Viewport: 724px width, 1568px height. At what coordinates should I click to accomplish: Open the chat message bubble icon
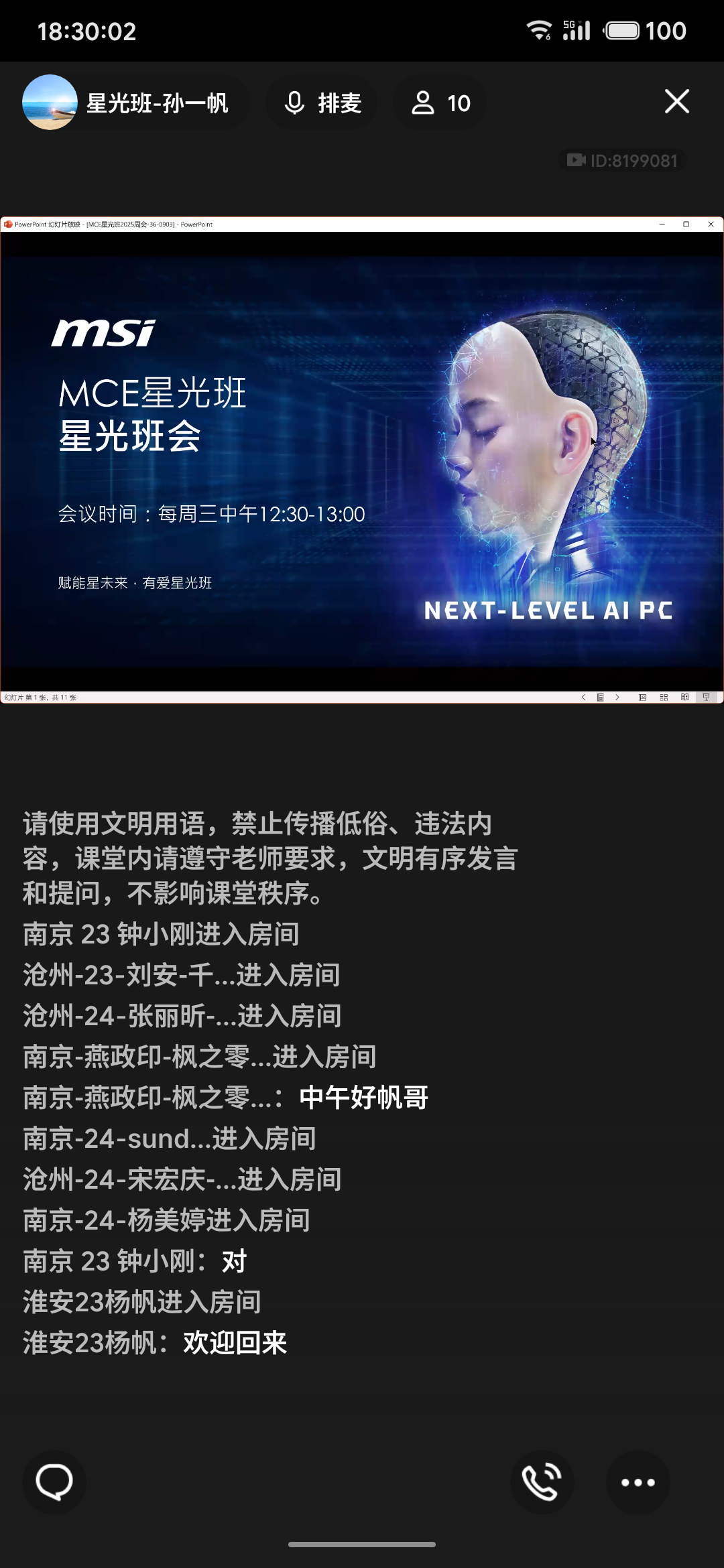(x=54, y=1482)
